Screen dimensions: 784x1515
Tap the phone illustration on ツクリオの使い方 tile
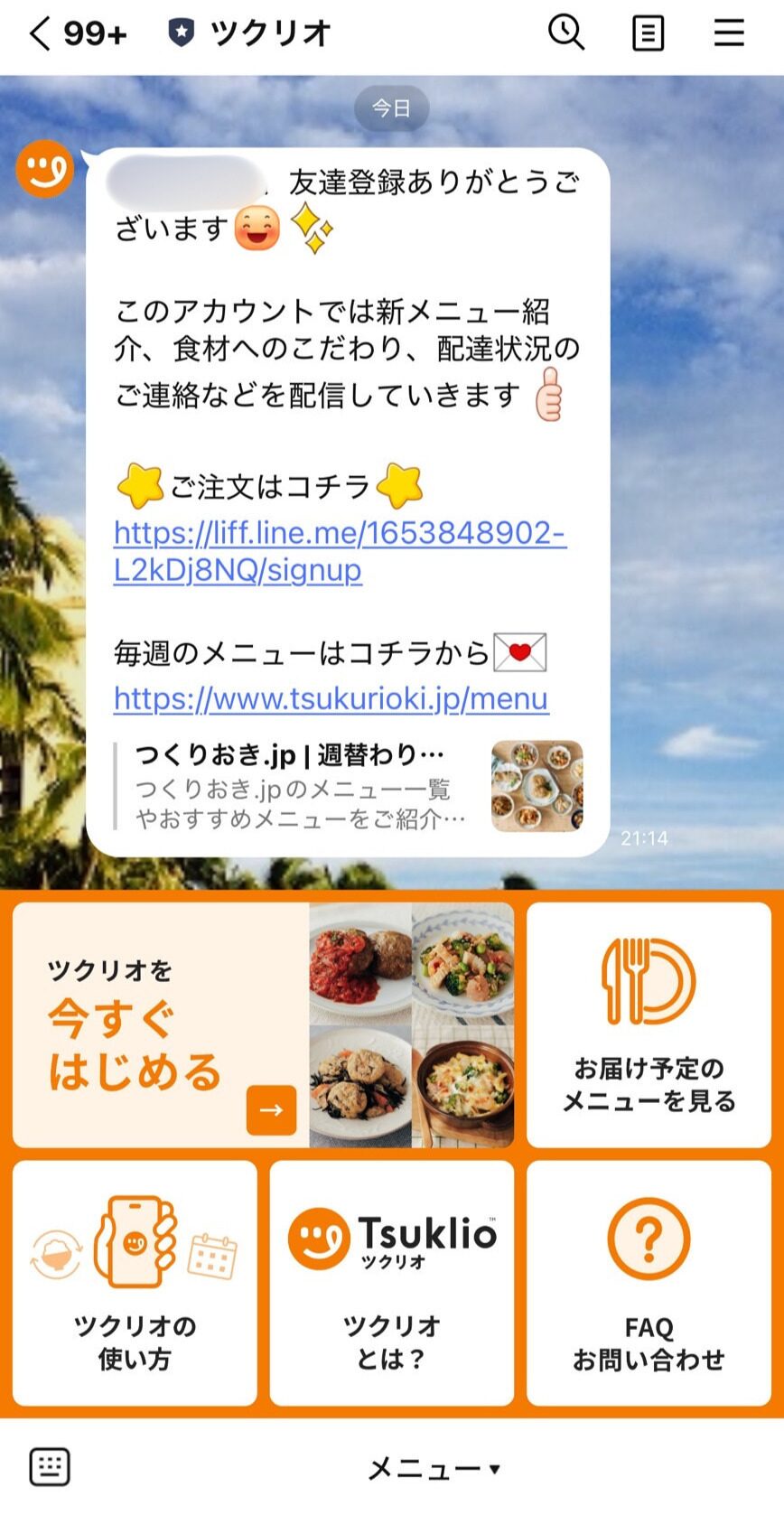pyautogui.click(x=134, y=1243)
